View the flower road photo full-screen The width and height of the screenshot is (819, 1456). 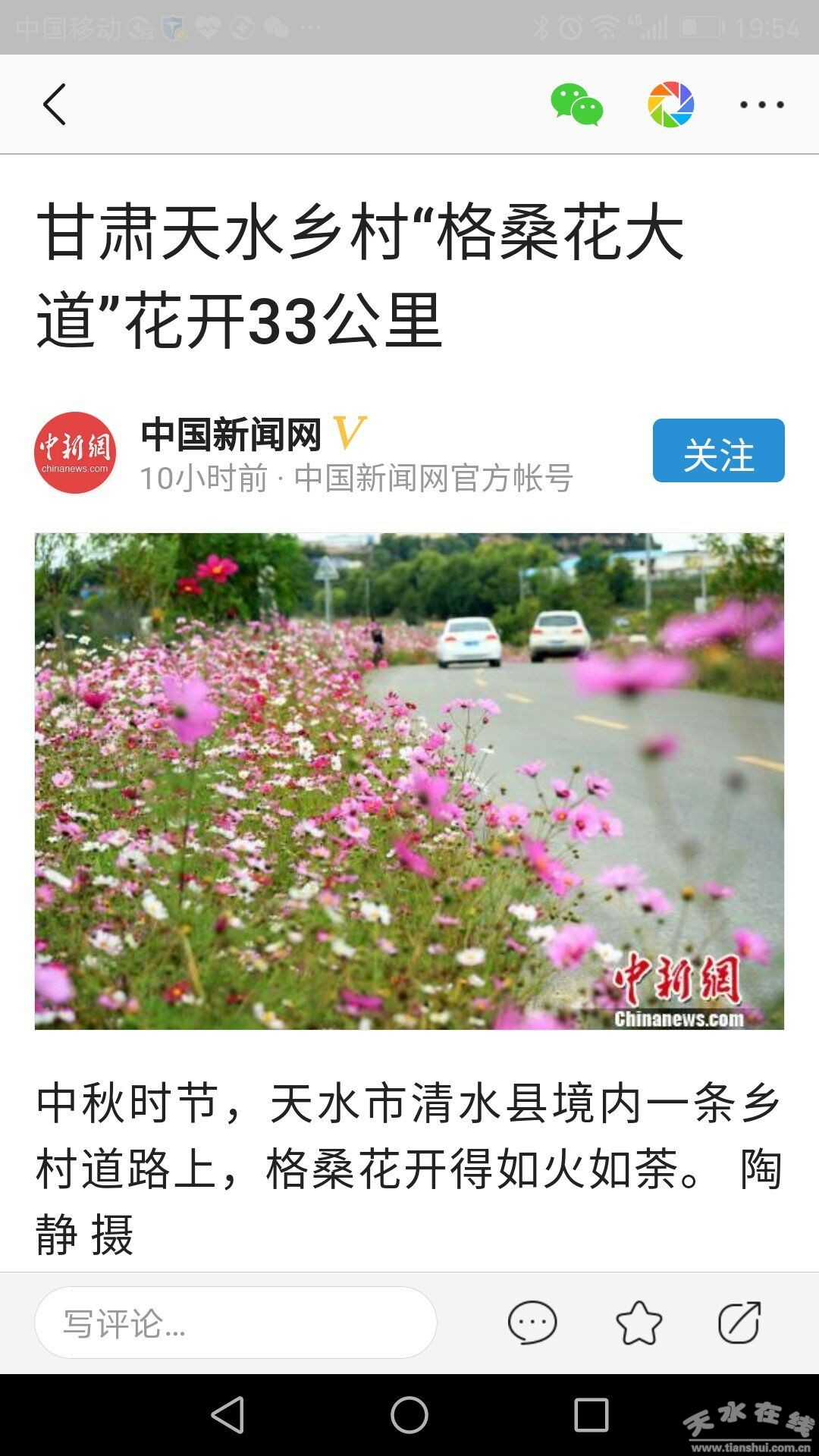click(x=409, y=781)
